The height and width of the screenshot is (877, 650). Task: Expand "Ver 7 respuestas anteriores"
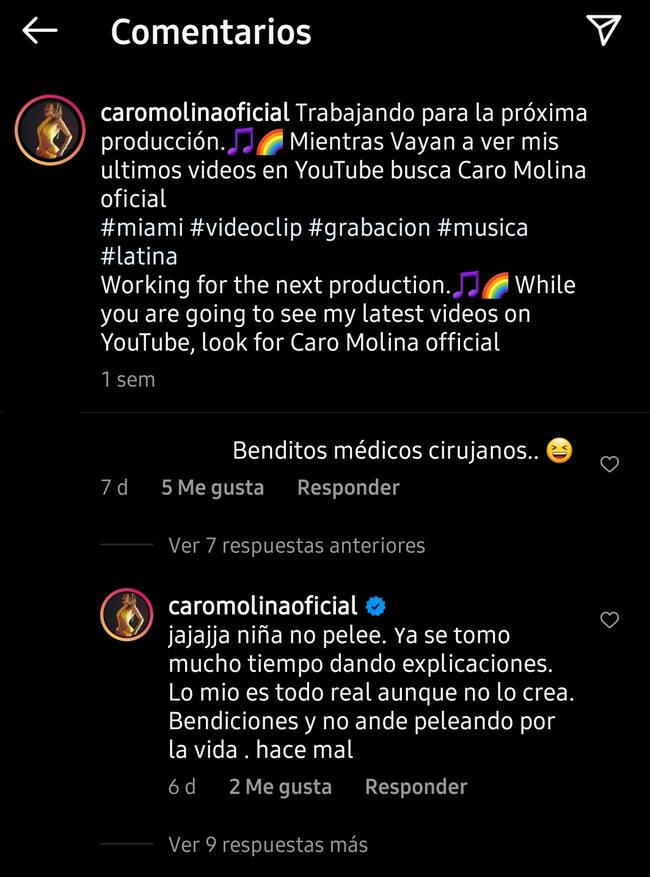[296, 545]
